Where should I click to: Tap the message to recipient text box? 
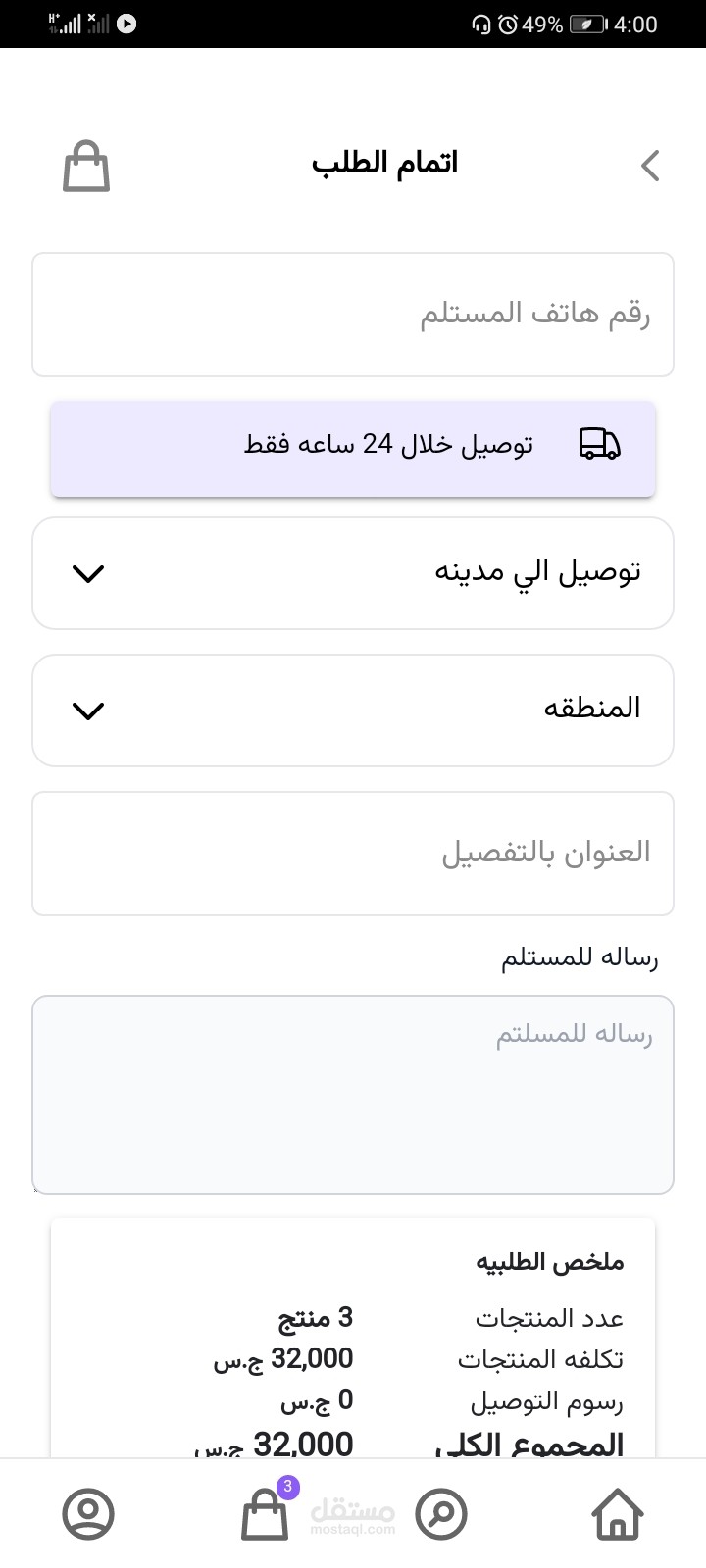pos(353,1095)
